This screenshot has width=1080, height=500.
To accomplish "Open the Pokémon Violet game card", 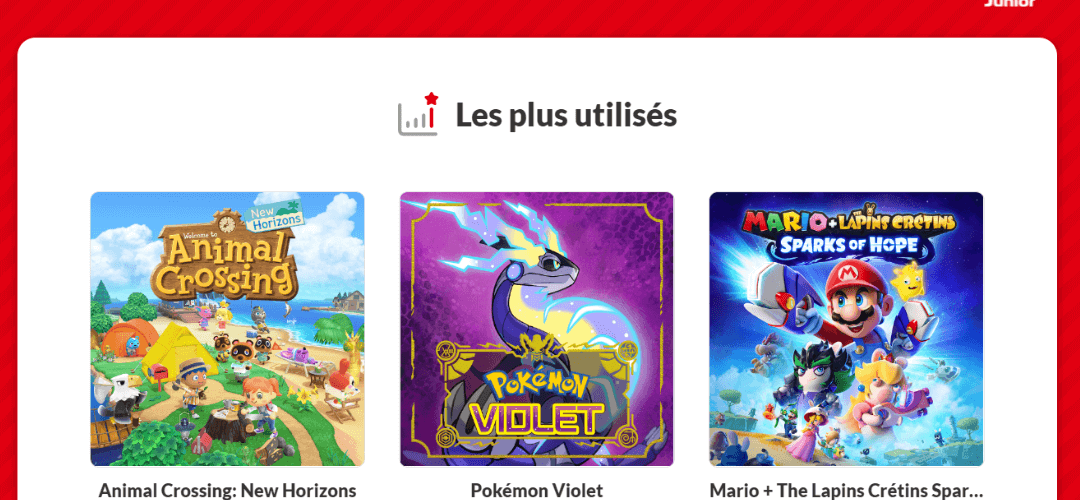I will click(537, 329).
